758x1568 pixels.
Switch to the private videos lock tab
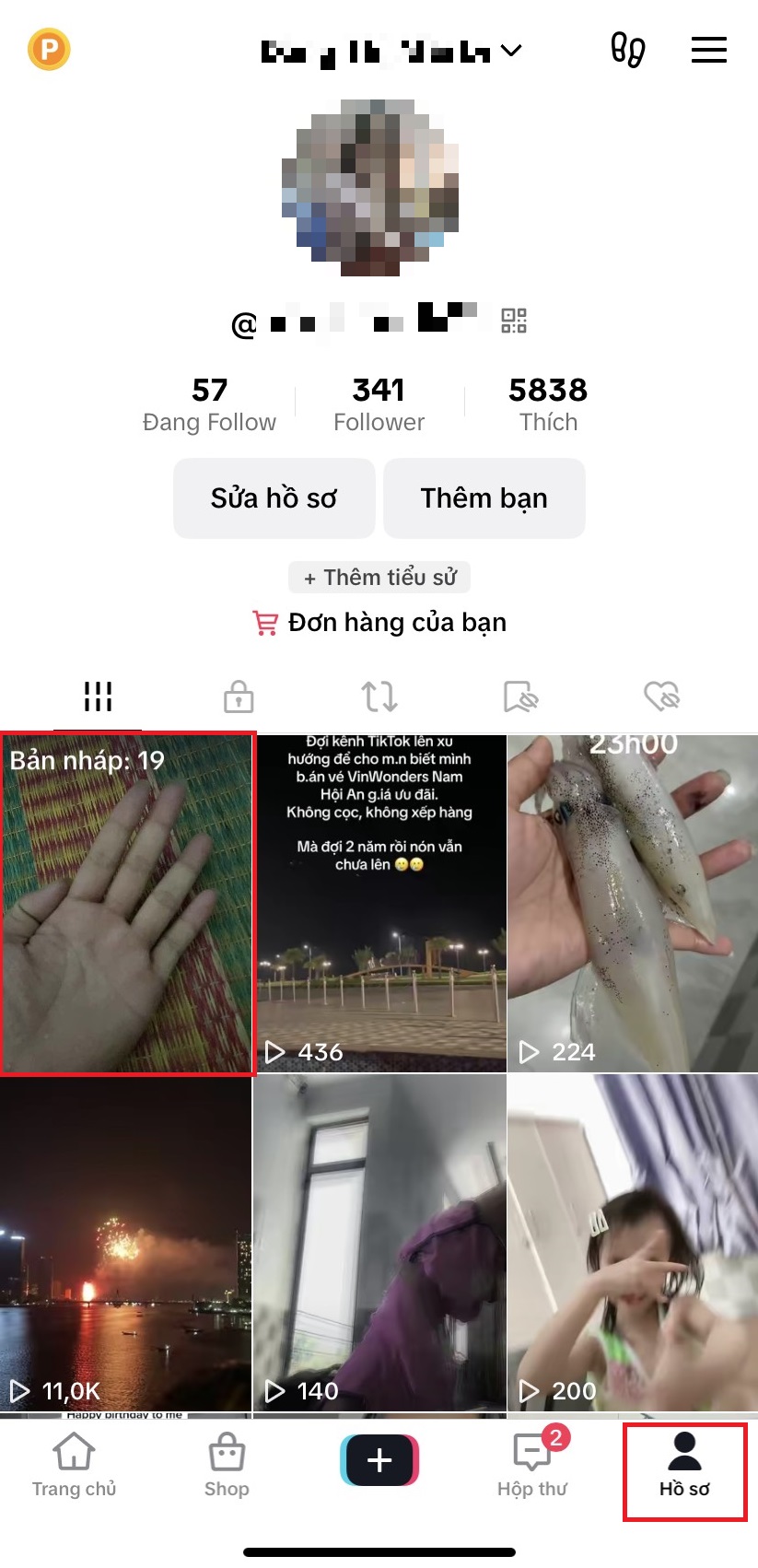[239, 696]
